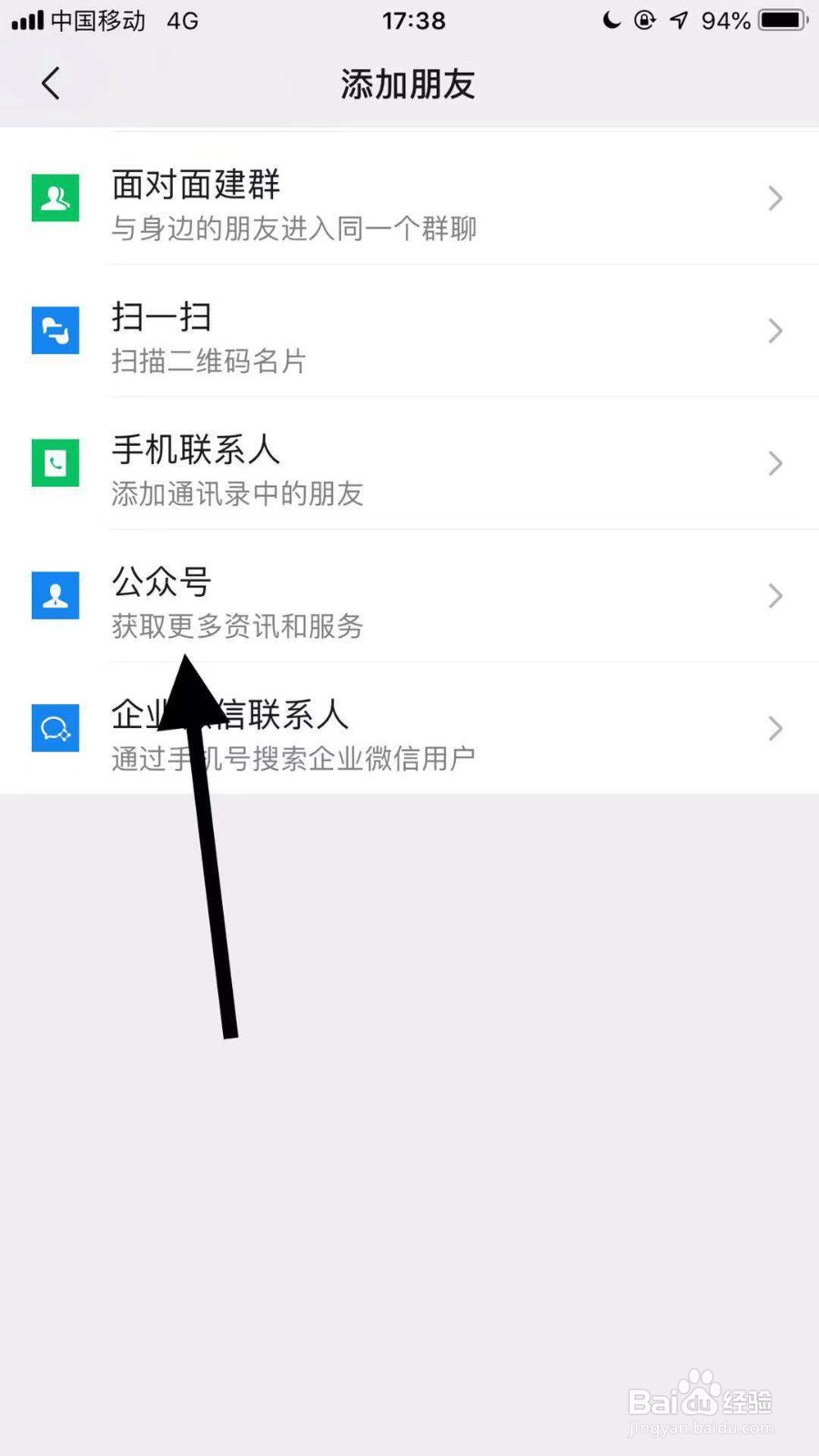This screenshot has width=819, height=1456.
Task: Tap the 公众号 label text
Action: [161, 582]
